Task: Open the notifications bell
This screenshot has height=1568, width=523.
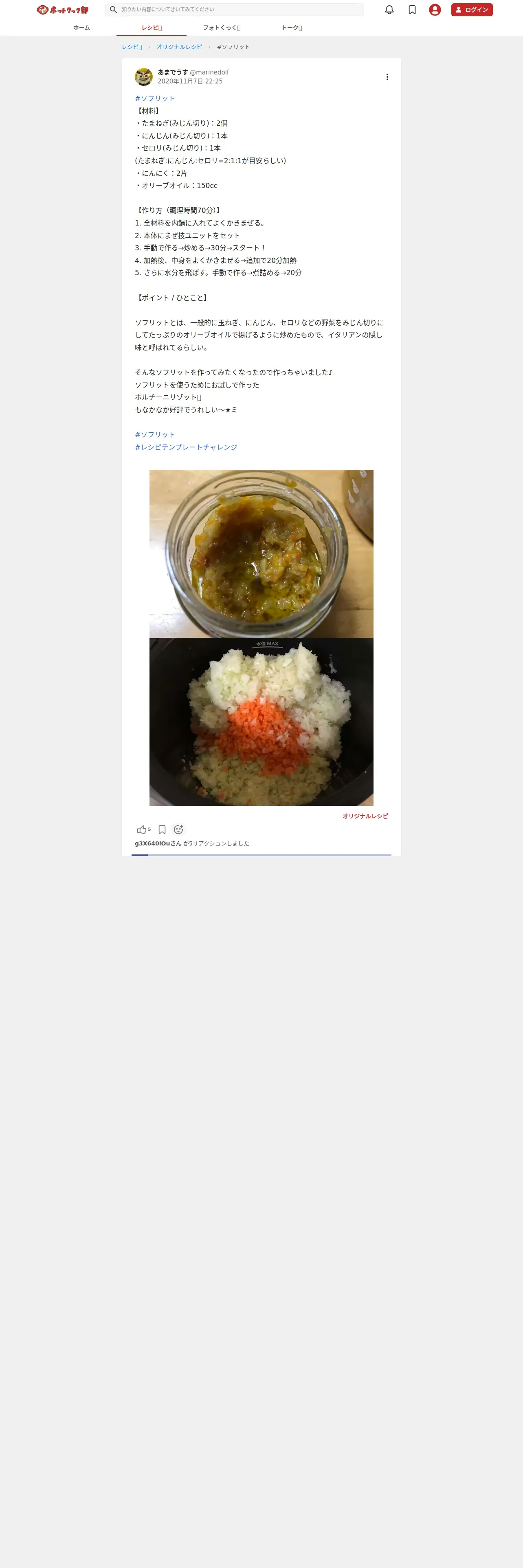Action: click(389, 10)
